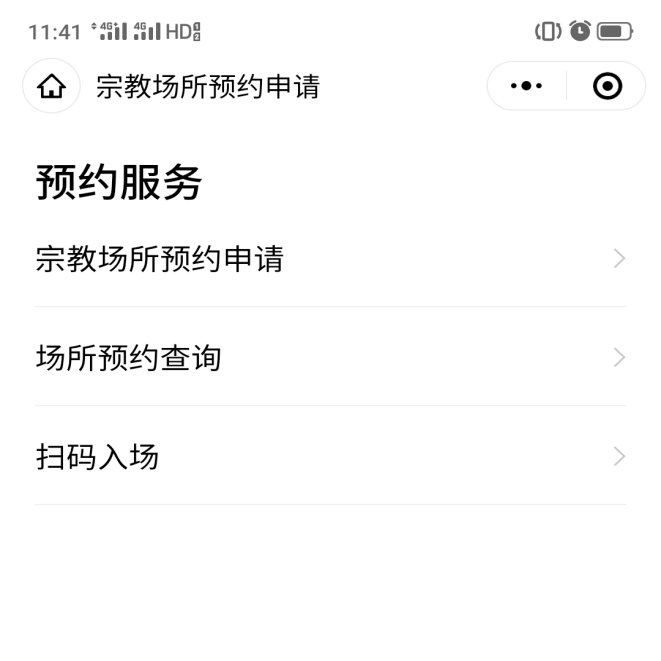Open 场所预约查询 row

tap(330, 357)
